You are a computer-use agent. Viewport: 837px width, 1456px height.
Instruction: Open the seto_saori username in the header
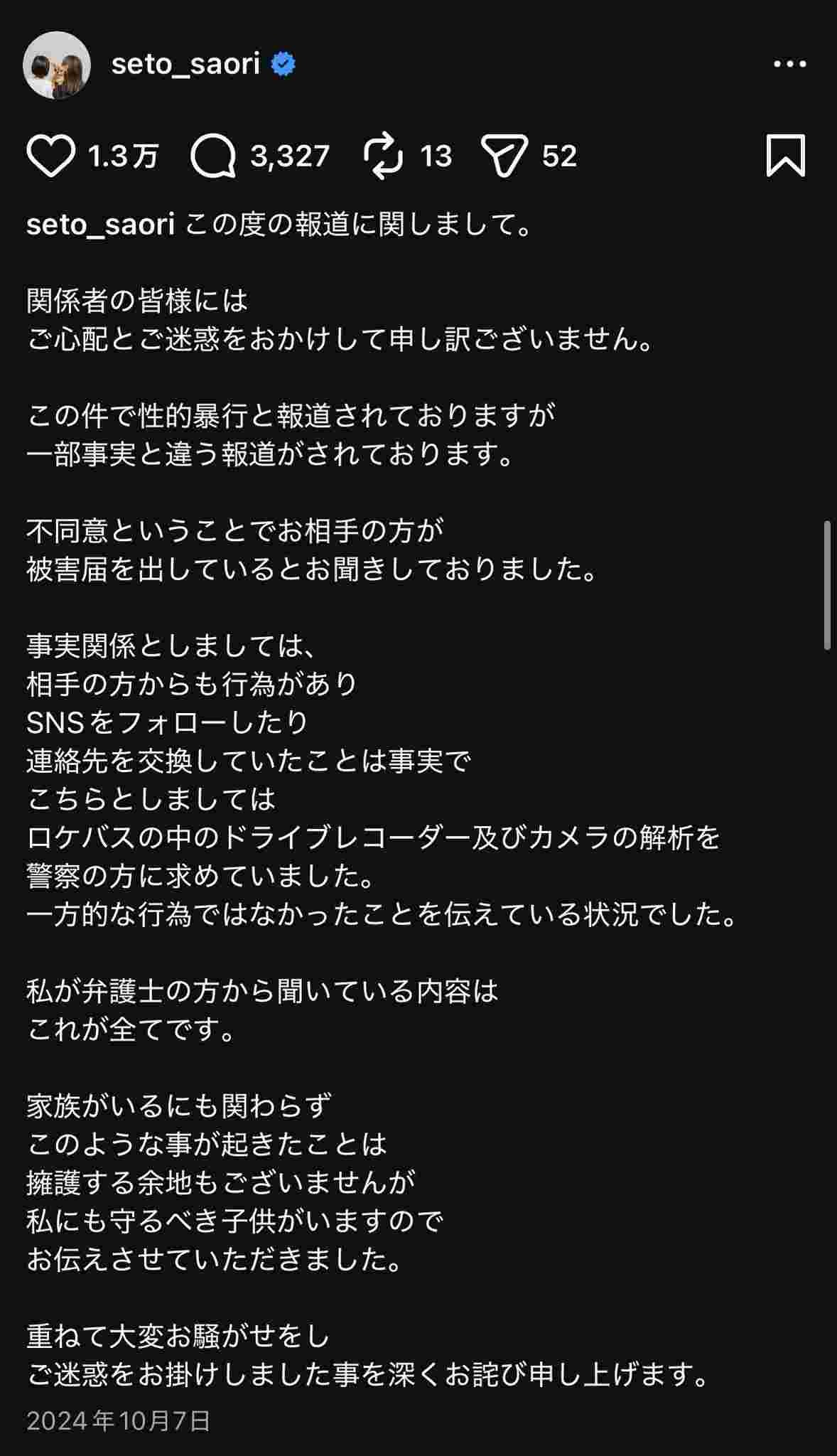pos(185,65)
